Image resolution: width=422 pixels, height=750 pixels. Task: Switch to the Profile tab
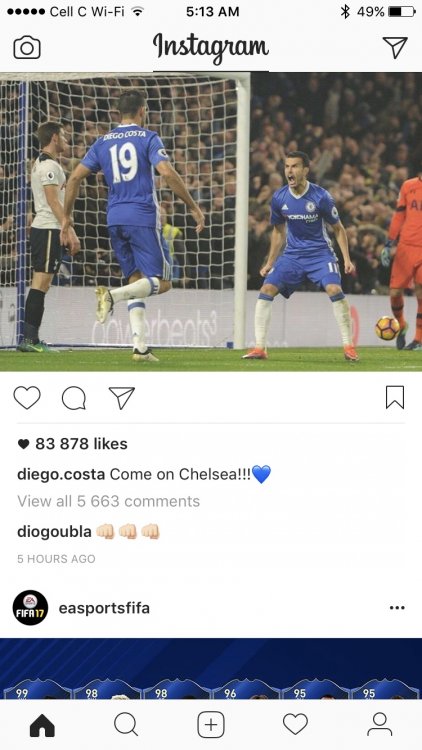(x=379, y=725)
